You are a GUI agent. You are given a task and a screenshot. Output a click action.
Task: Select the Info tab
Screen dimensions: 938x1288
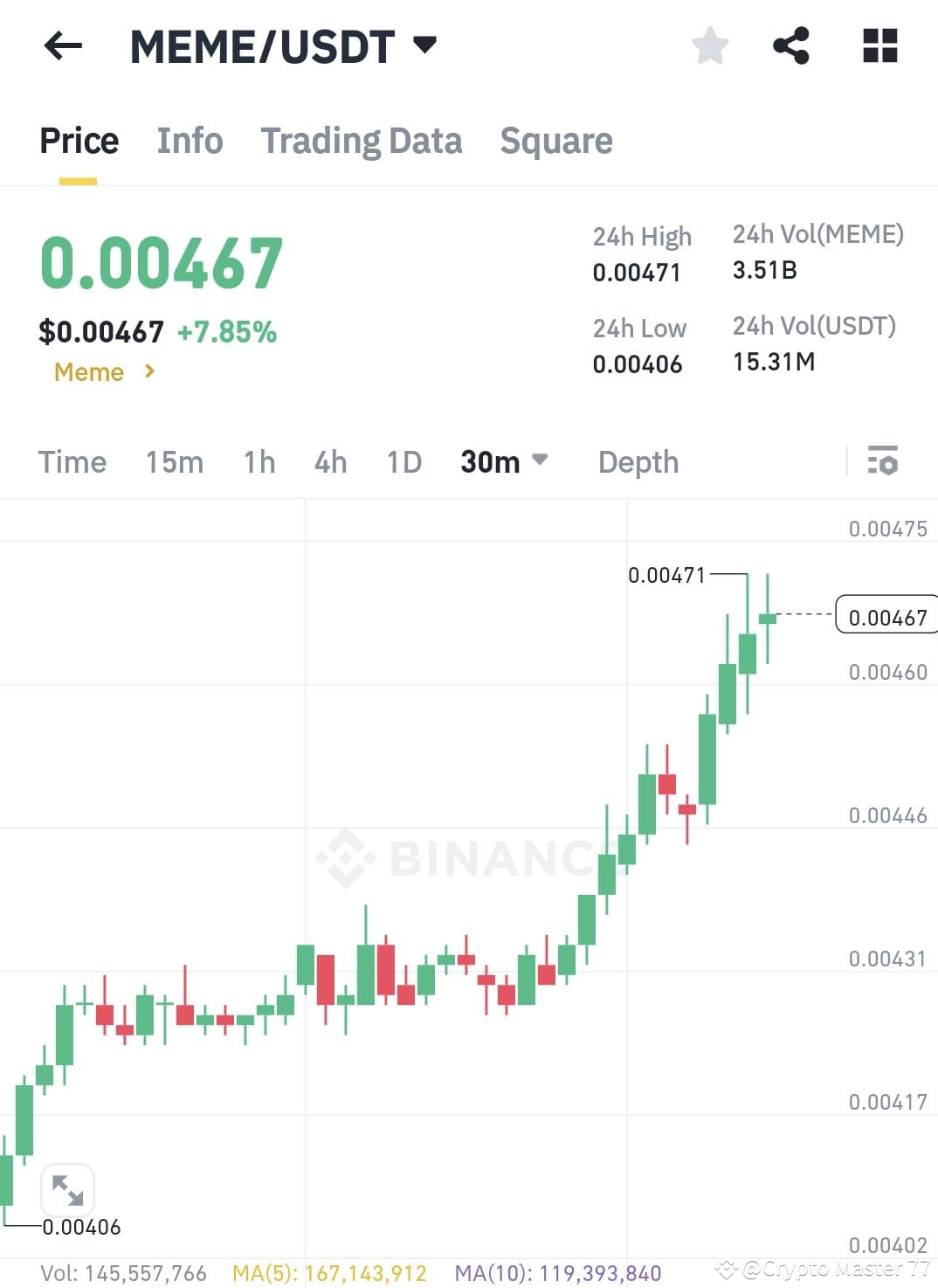189,140
